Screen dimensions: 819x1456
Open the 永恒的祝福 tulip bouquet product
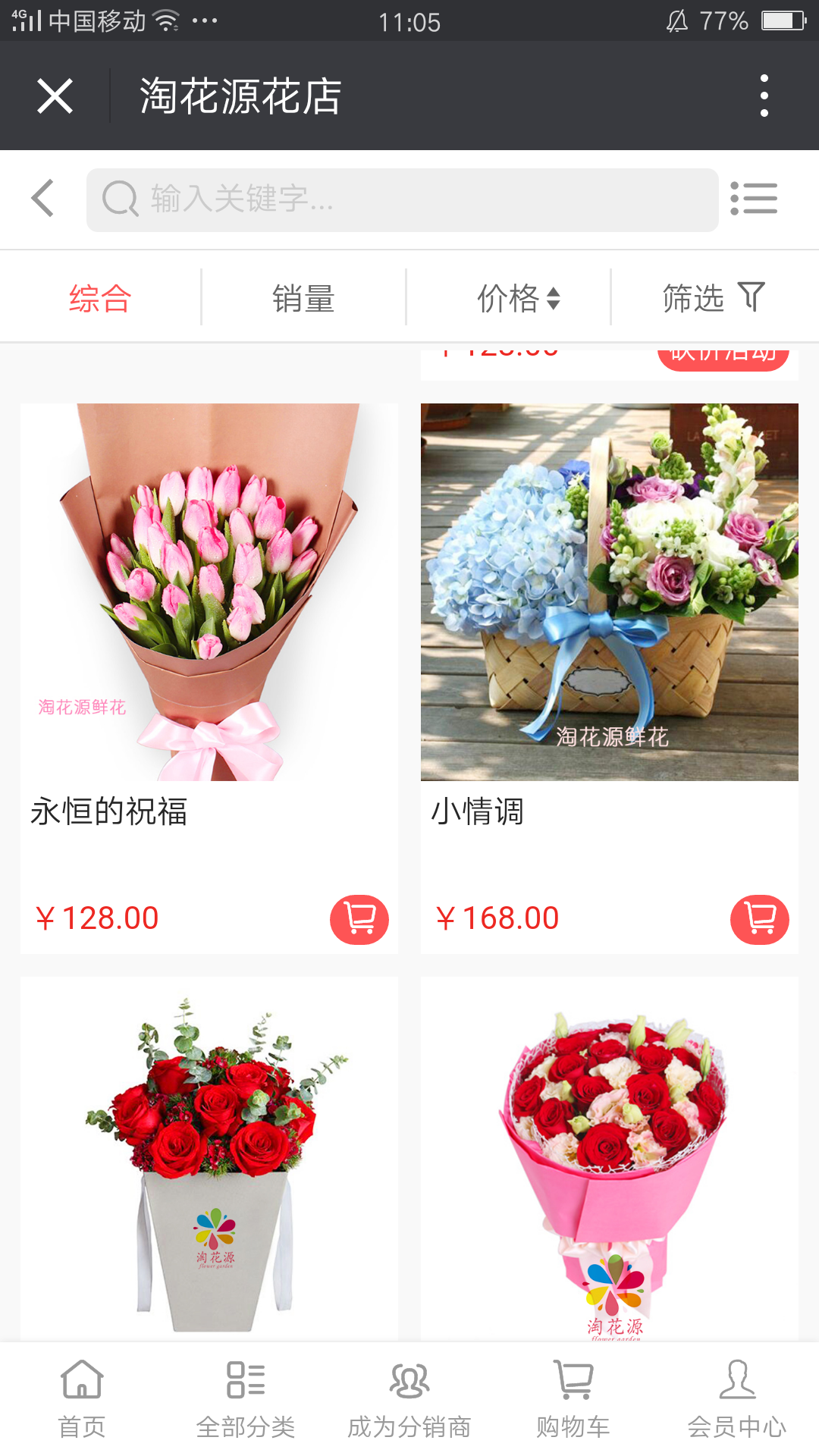click(x=209, y=591)
